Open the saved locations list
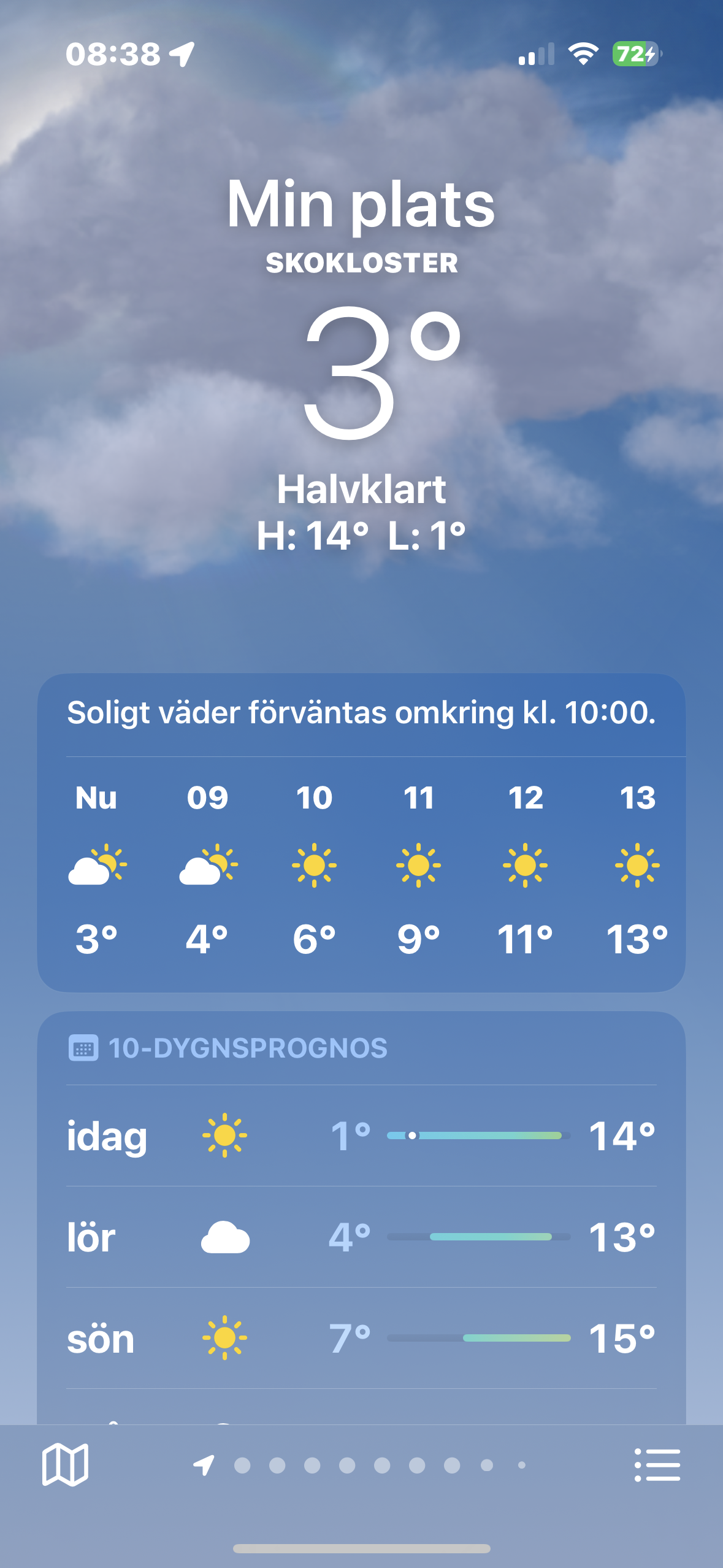 (x=657, y=1465)
